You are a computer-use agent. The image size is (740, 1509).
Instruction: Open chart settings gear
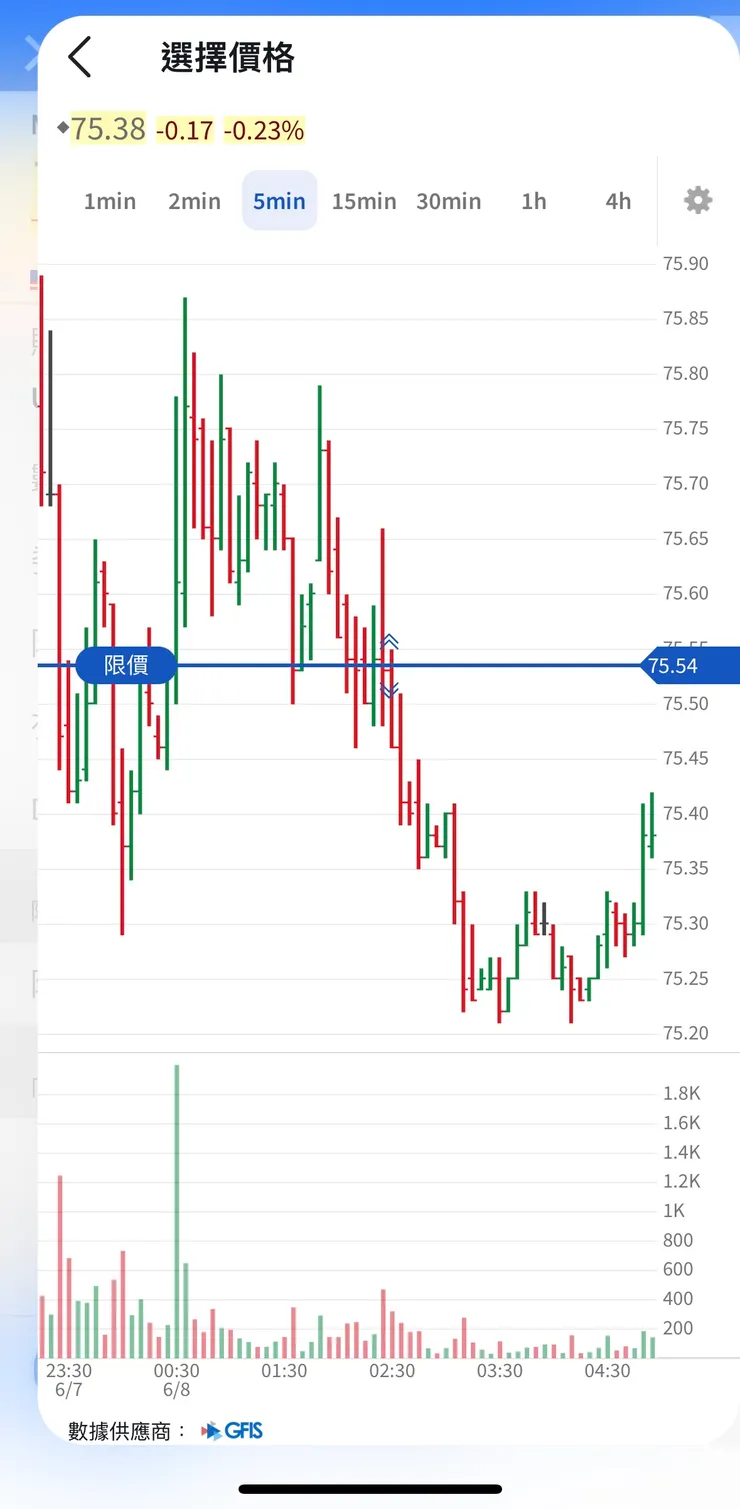(x=698, y=200)
